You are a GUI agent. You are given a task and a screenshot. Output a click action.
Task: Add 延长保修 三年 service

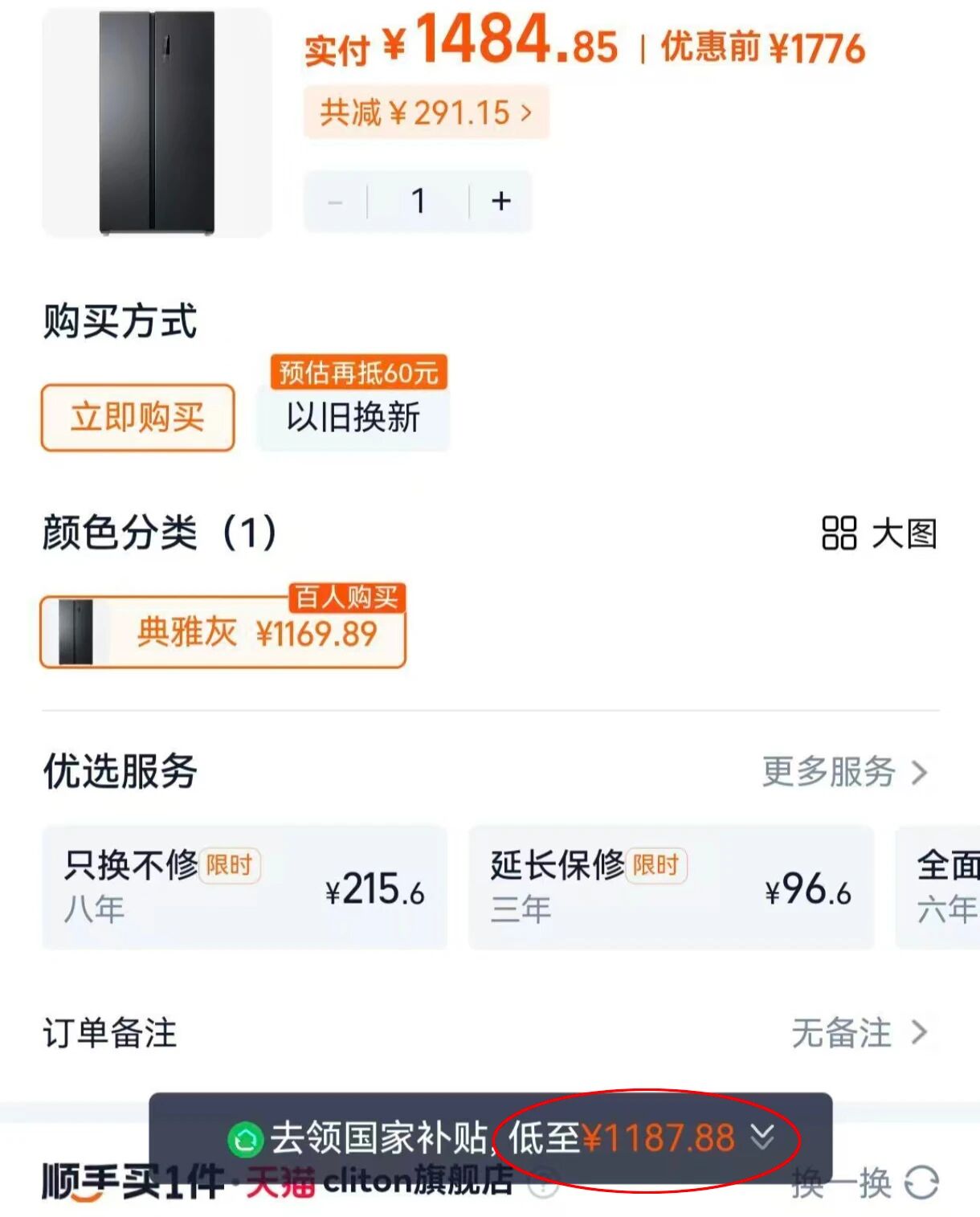(x=672, y=888)
